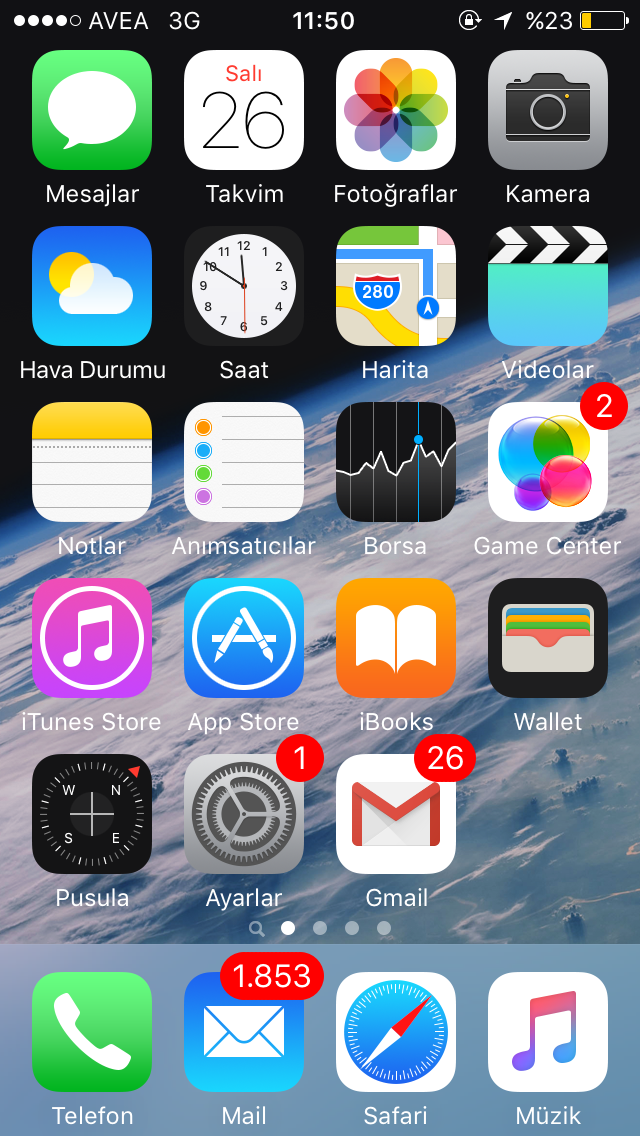The height and width of the screenshot is (1136, 640).
Task: Open Ayarlar settings app
Action: coord(244,814)
